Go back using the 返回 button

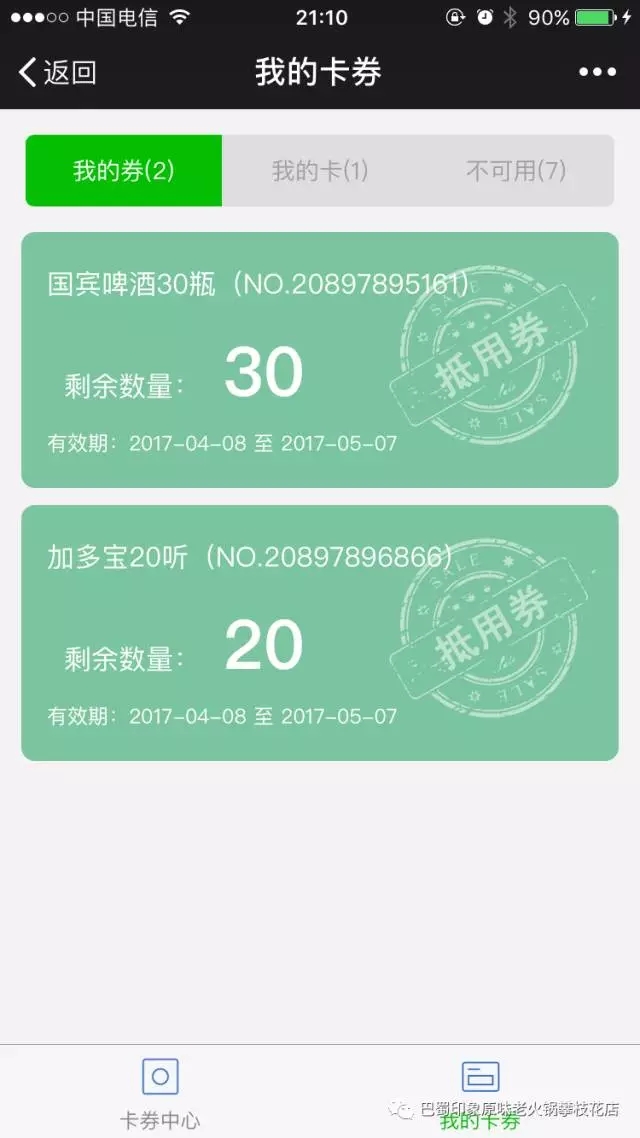coord(58,72)
